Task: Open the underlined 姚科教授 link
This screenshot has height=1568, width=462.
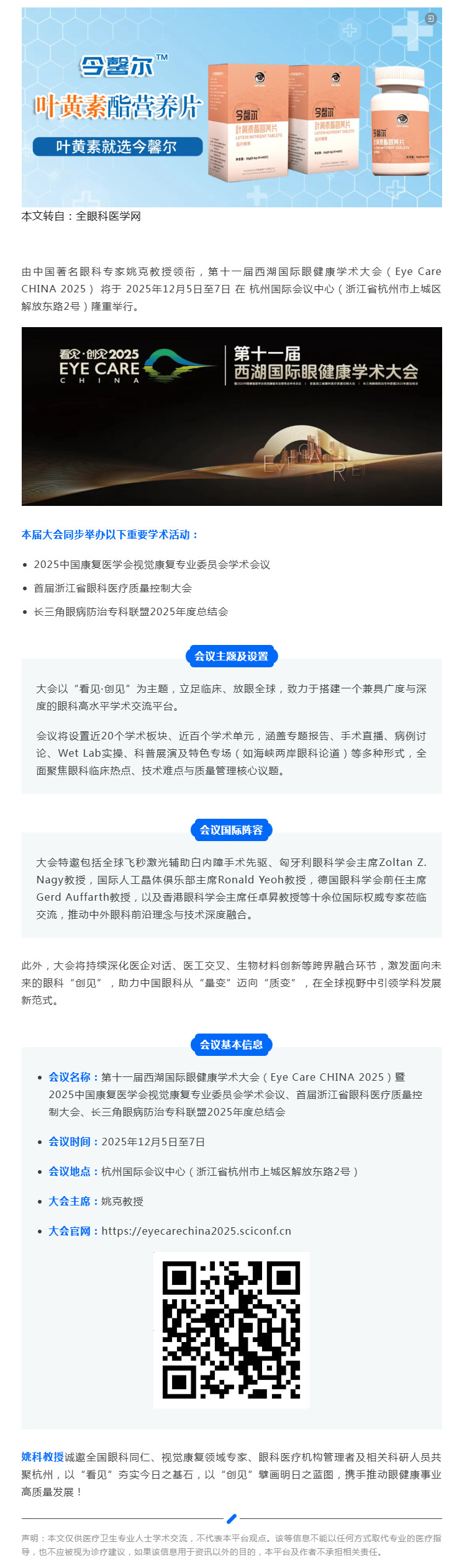Action: point(42,1456)
